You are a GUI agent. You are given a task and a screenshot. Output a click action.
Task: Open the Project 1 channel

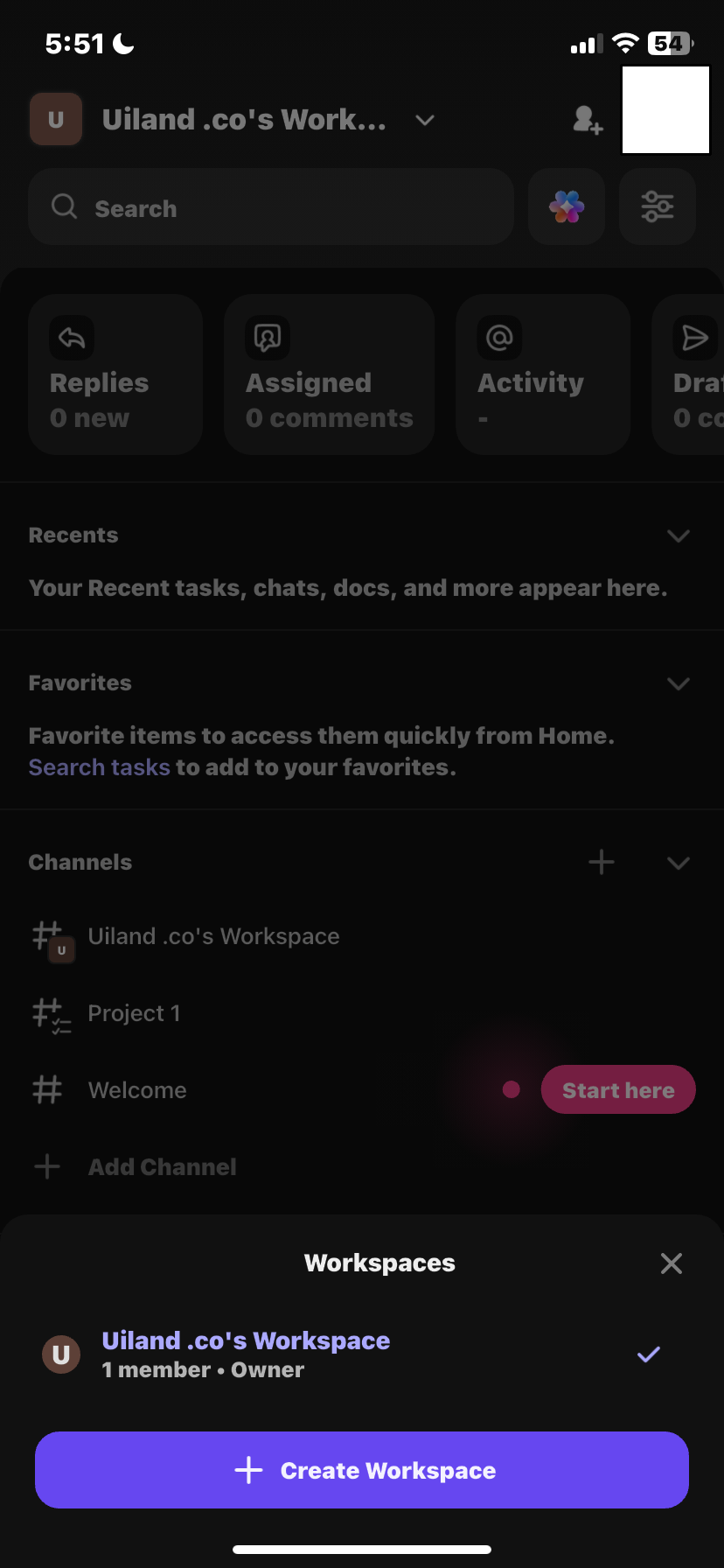pyautogui.click(x=134, y=1012)
